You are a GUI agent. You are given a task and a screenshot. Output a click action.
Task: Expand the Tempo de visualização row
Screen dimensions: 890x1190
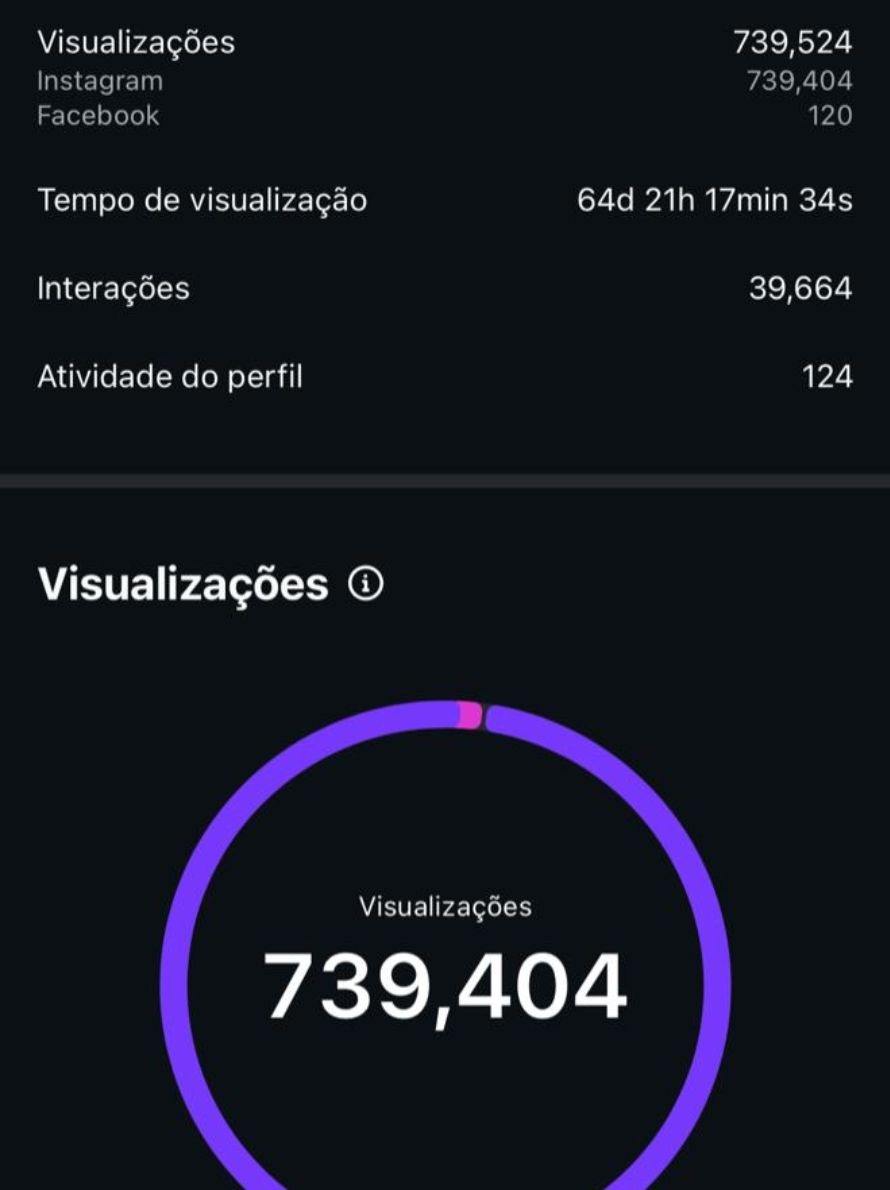445,199
